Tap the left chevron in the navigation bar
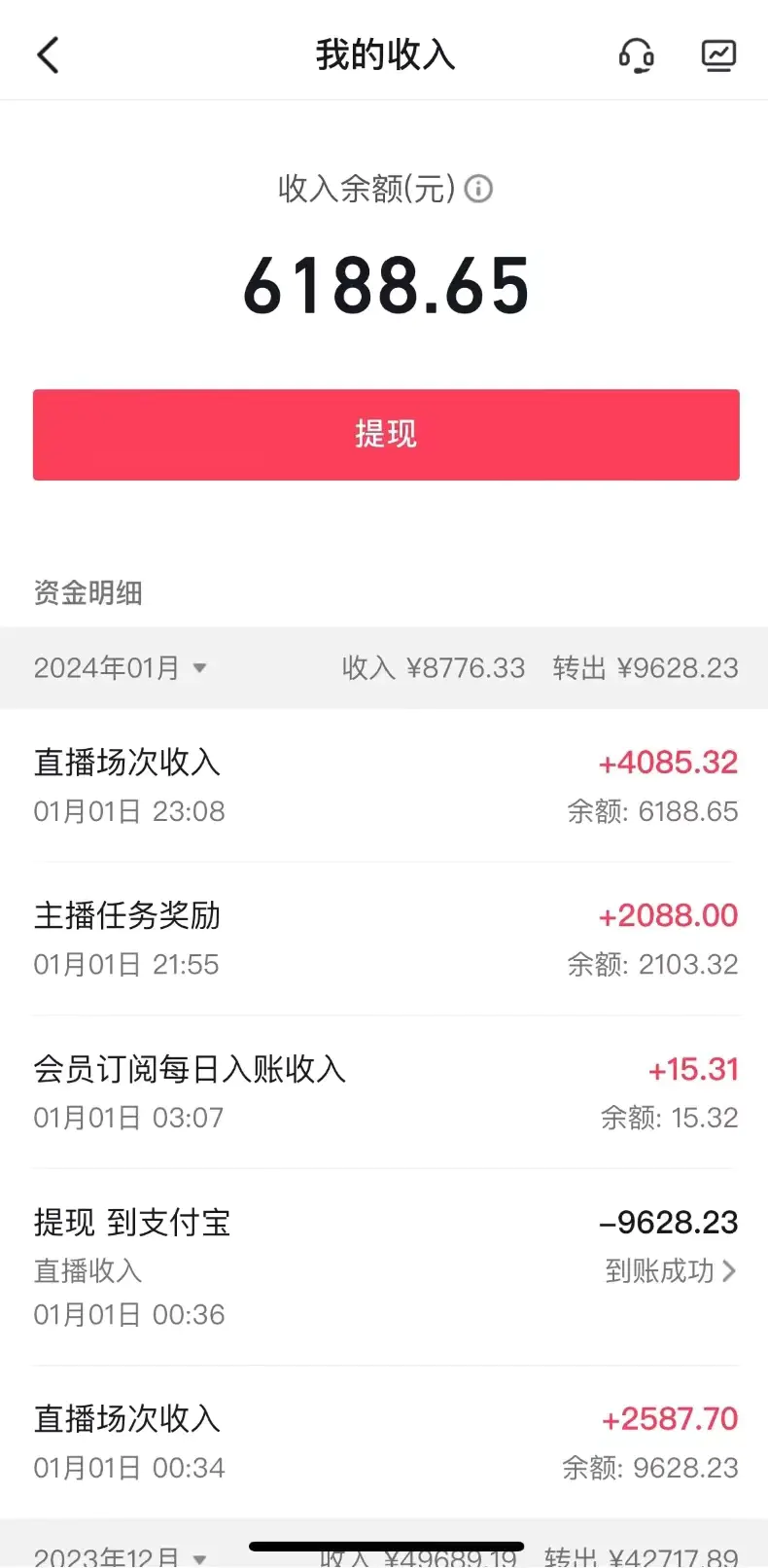Screen dimensions: 768x1568 pos(48,55)
